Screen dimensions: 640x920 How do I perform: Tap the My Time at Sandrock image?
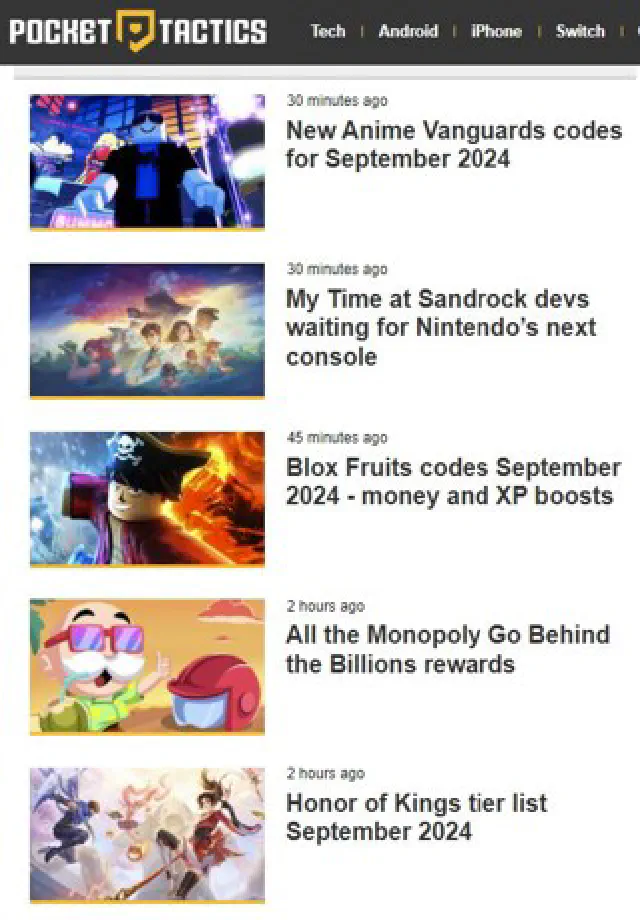[147, 330]
